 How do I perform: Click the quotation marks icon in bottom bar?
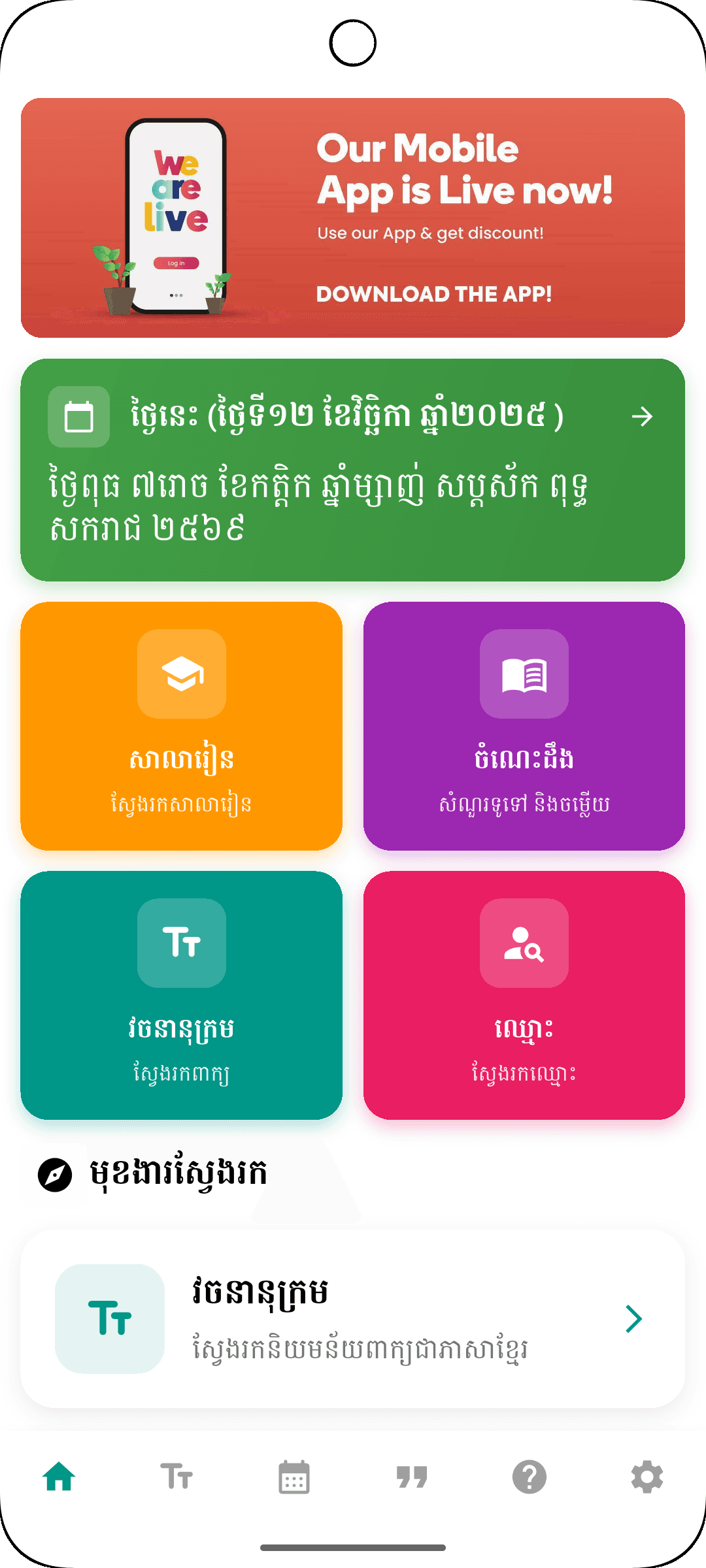pyautogui.click(x=411, y=1475)
